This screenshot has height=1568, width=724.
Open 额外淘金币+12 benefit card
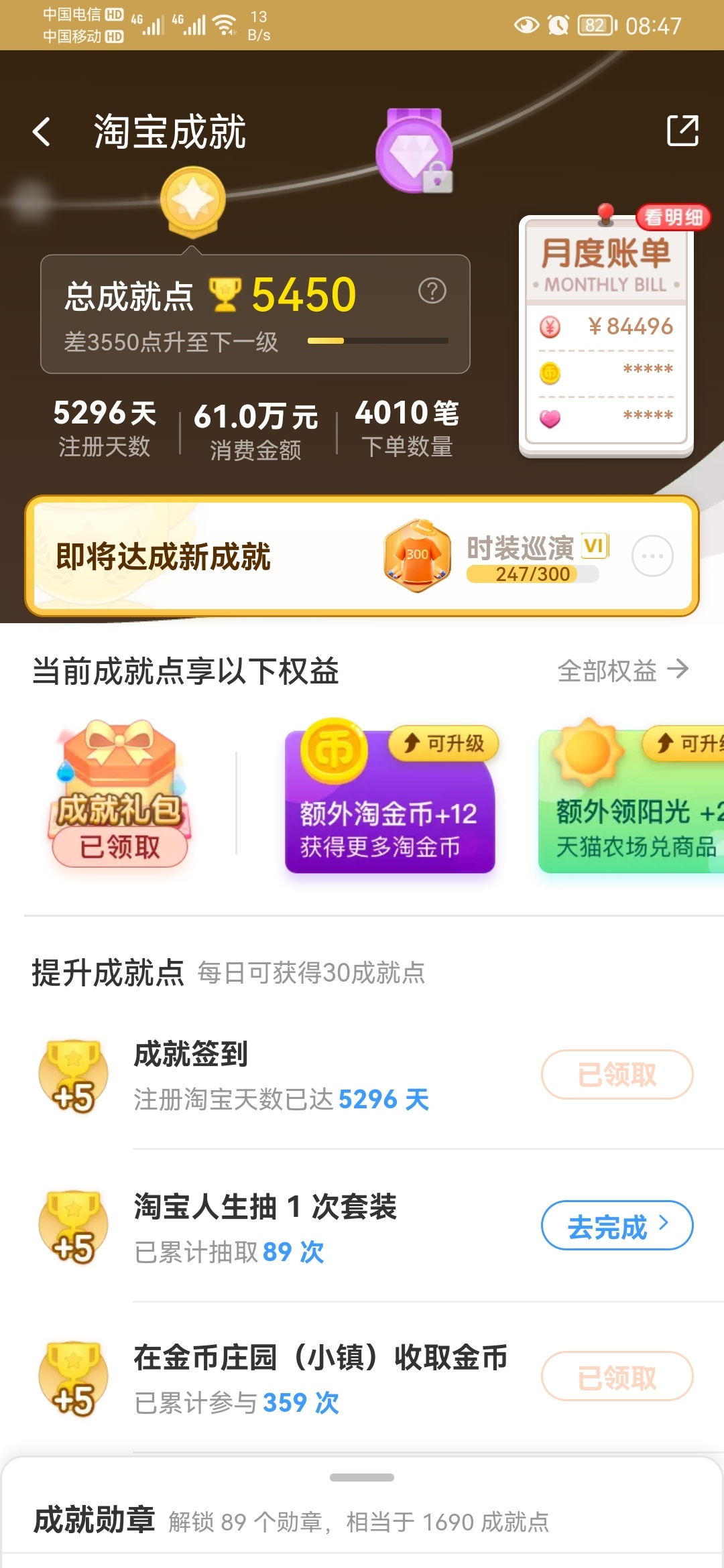390,797
